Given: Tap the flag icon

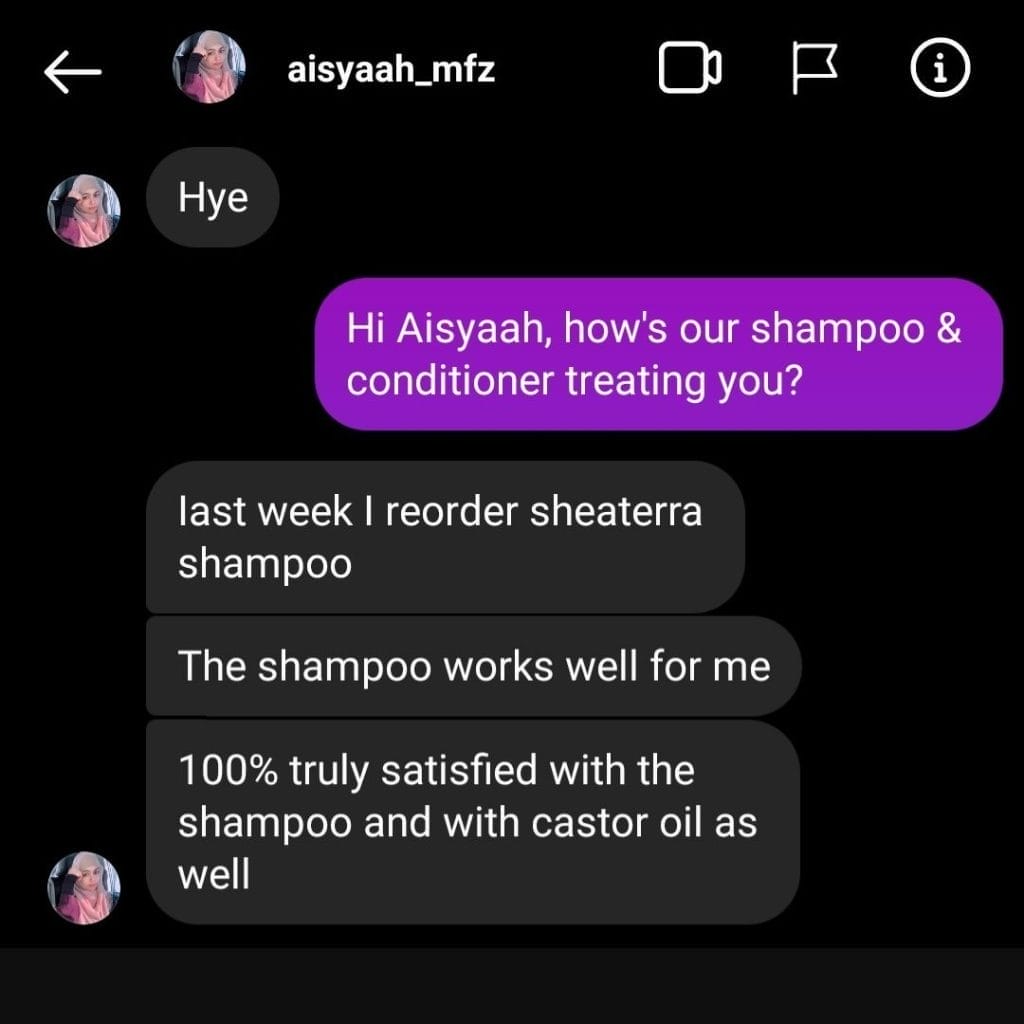Looking at the screenshot, I should pyautogui.click(x=815, y=70).
